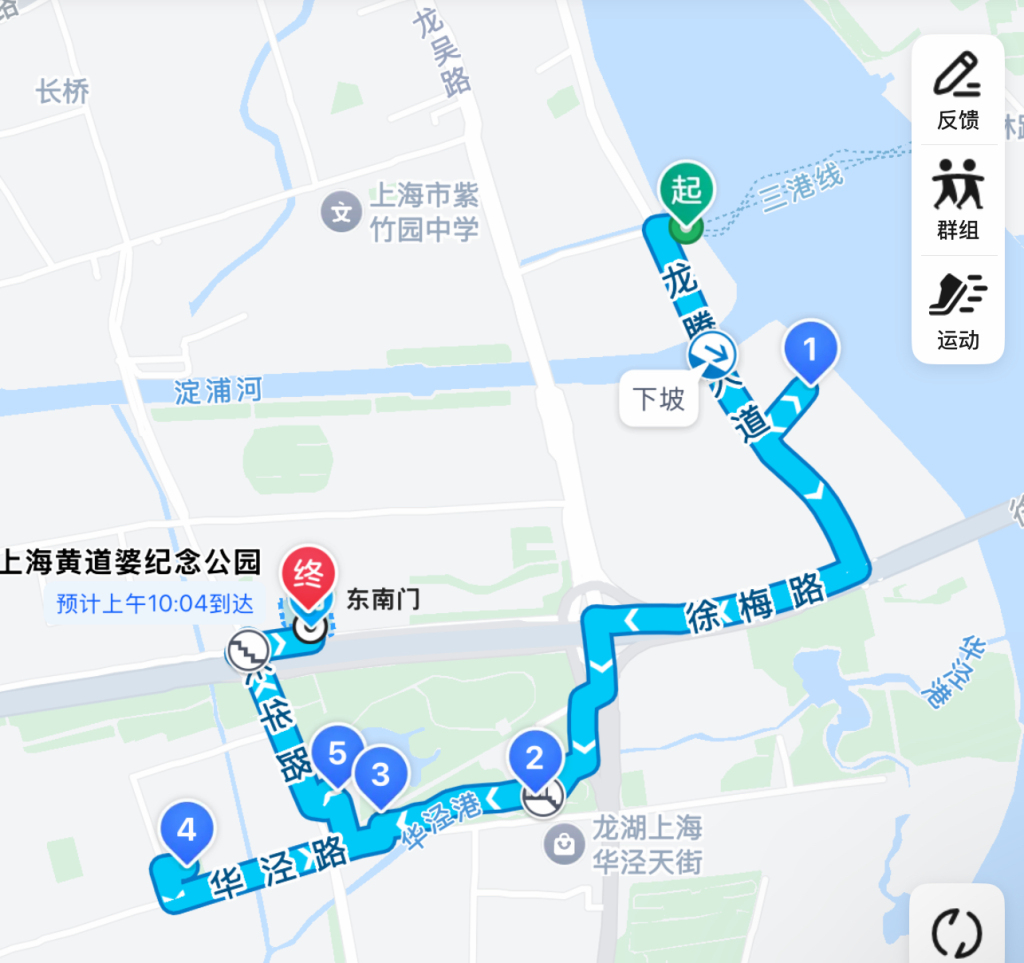Switch to 运动 sport mode

click(957, 310)
